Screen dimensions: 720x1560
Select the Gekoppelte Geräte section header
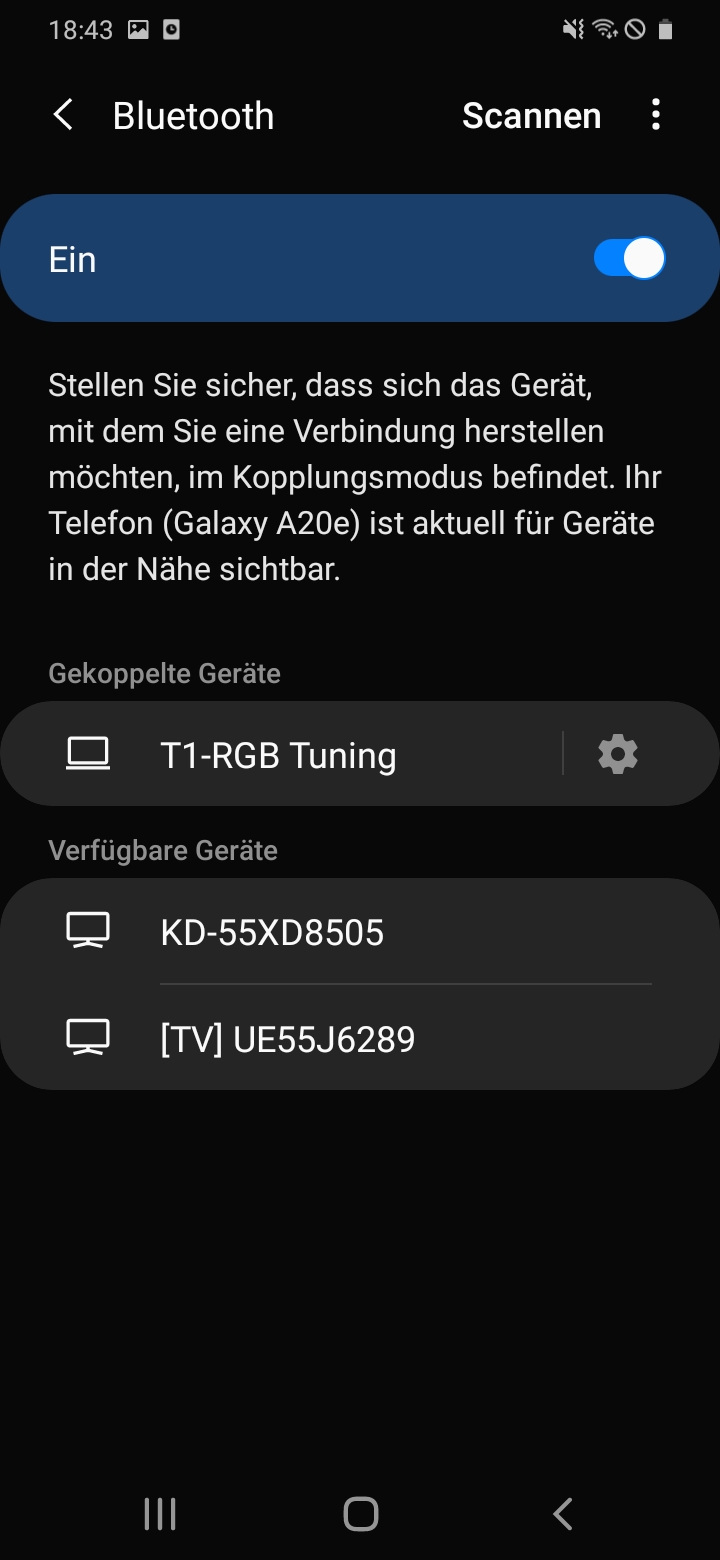point(164,673)
